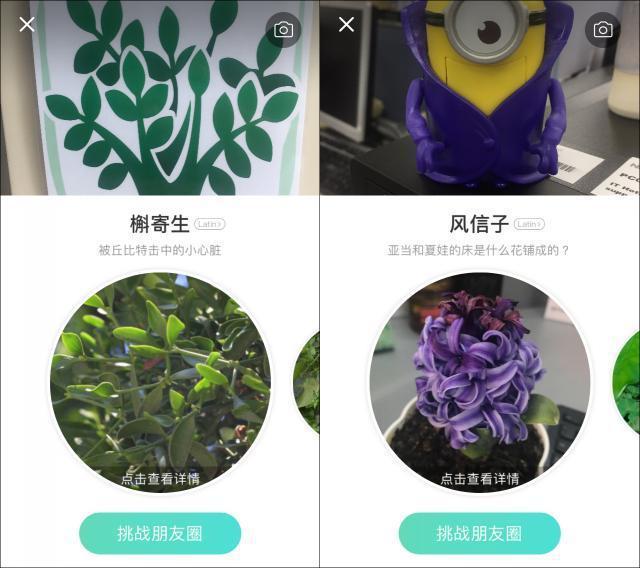The width and height of the screenshot is (640, 568).
Task: Open camera from the 槲寄生 screen
Action: [x=284, y=30]
